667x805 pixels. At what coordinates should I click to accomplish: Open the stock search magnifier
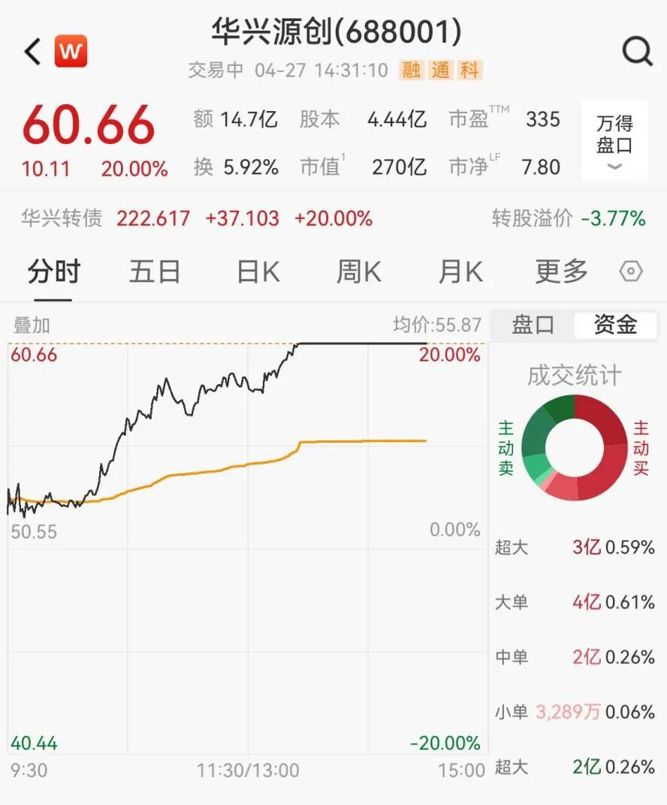(636, 51)
